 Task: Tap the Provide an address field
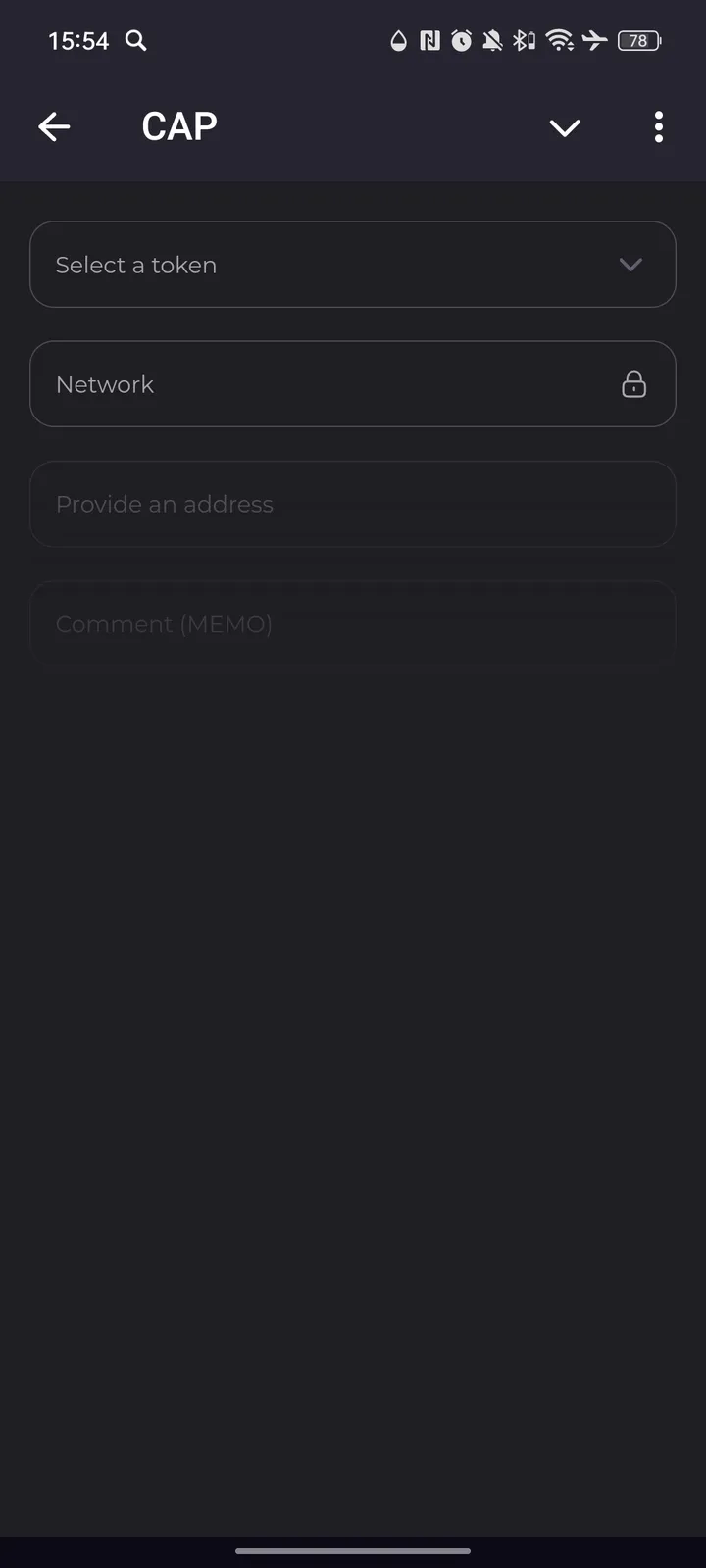coord(353,504)
